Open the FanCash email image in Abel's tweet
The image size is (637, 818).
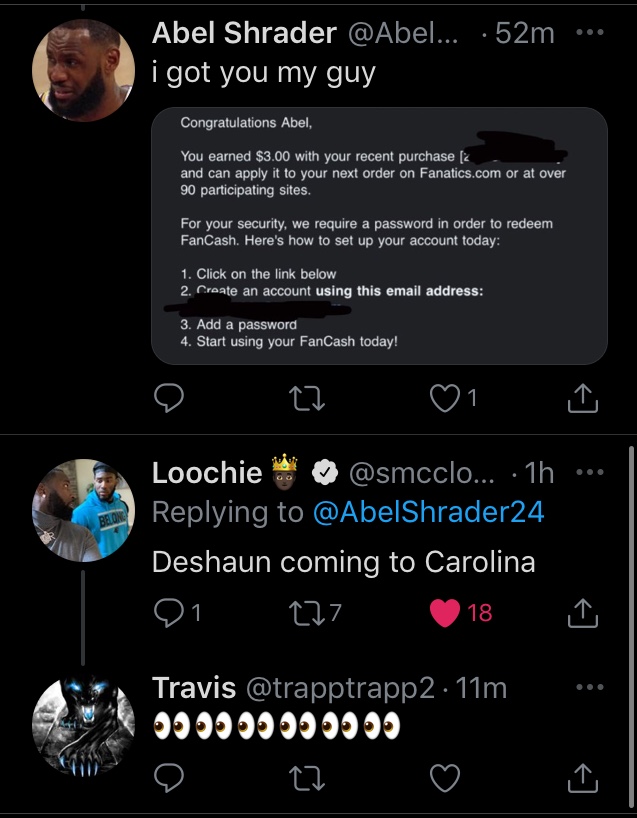point(379,235)
